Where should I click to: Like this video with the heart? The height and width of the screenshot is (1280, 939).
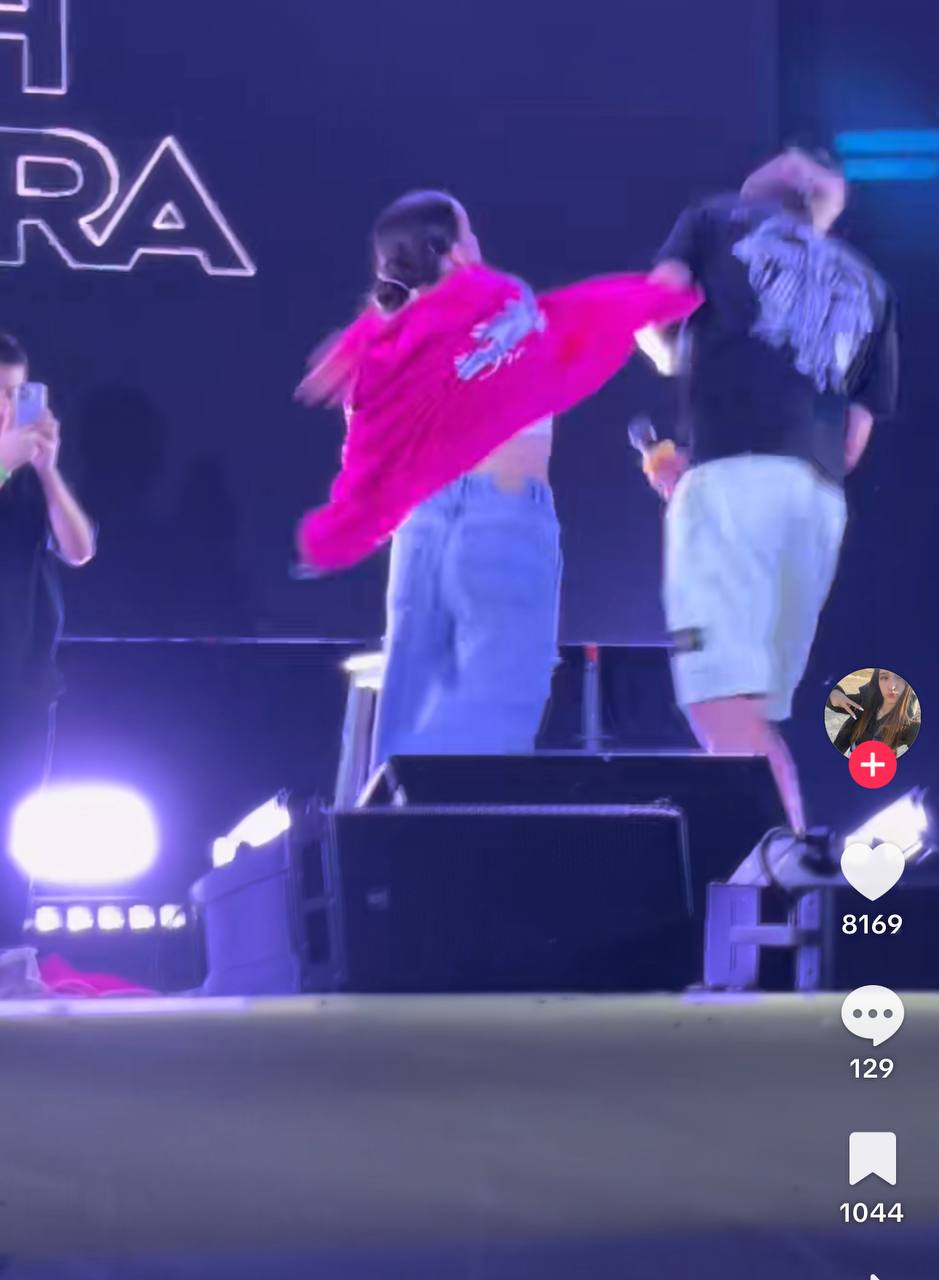point(872,871)
